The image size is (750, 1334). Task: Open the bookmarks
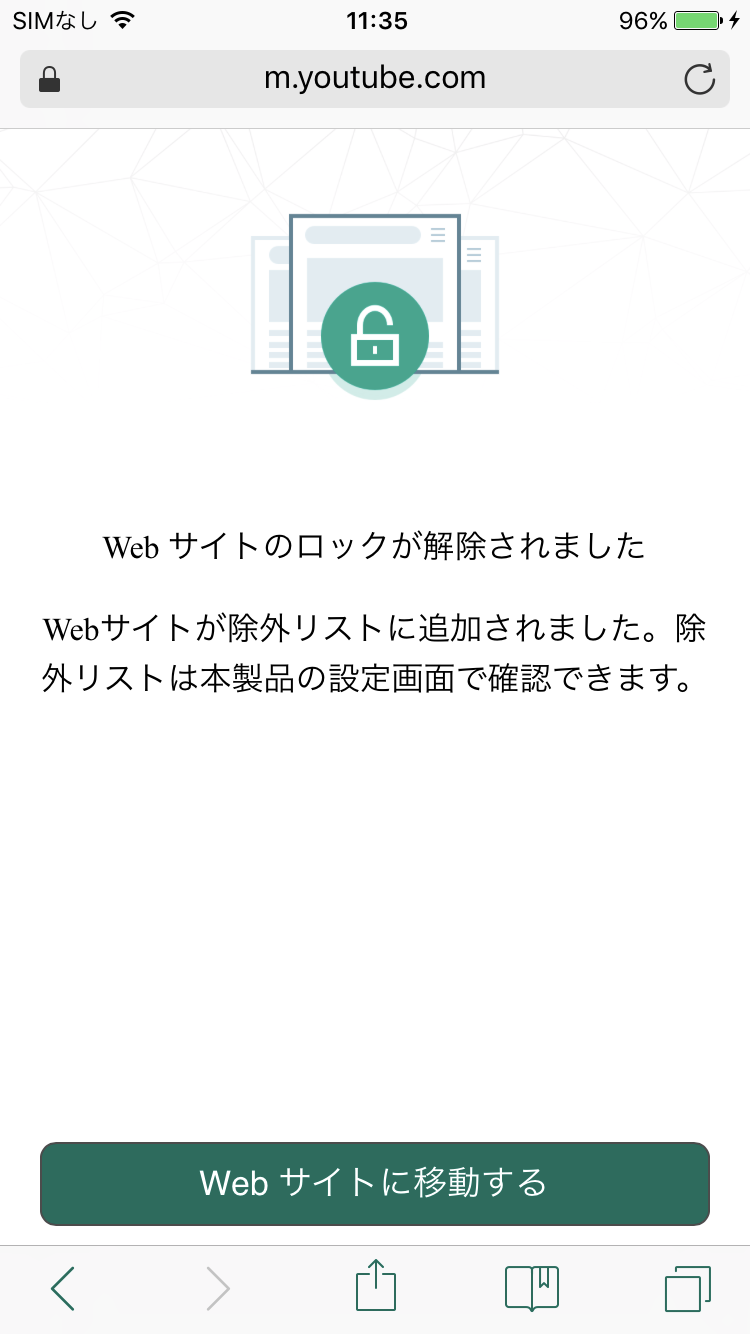[x=531, y=1288]
